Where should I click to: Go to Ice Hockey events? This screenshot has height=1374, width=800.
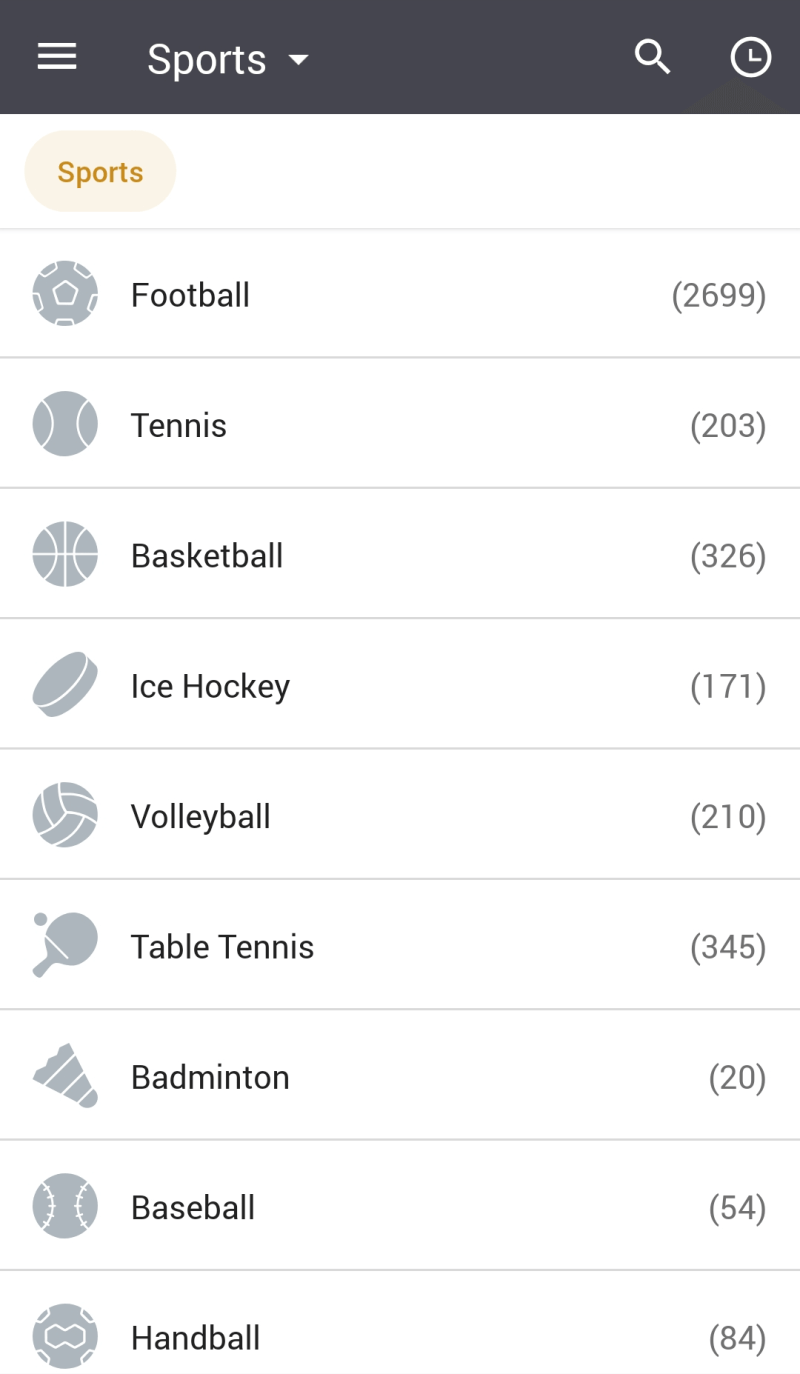[x=400, y=684]
